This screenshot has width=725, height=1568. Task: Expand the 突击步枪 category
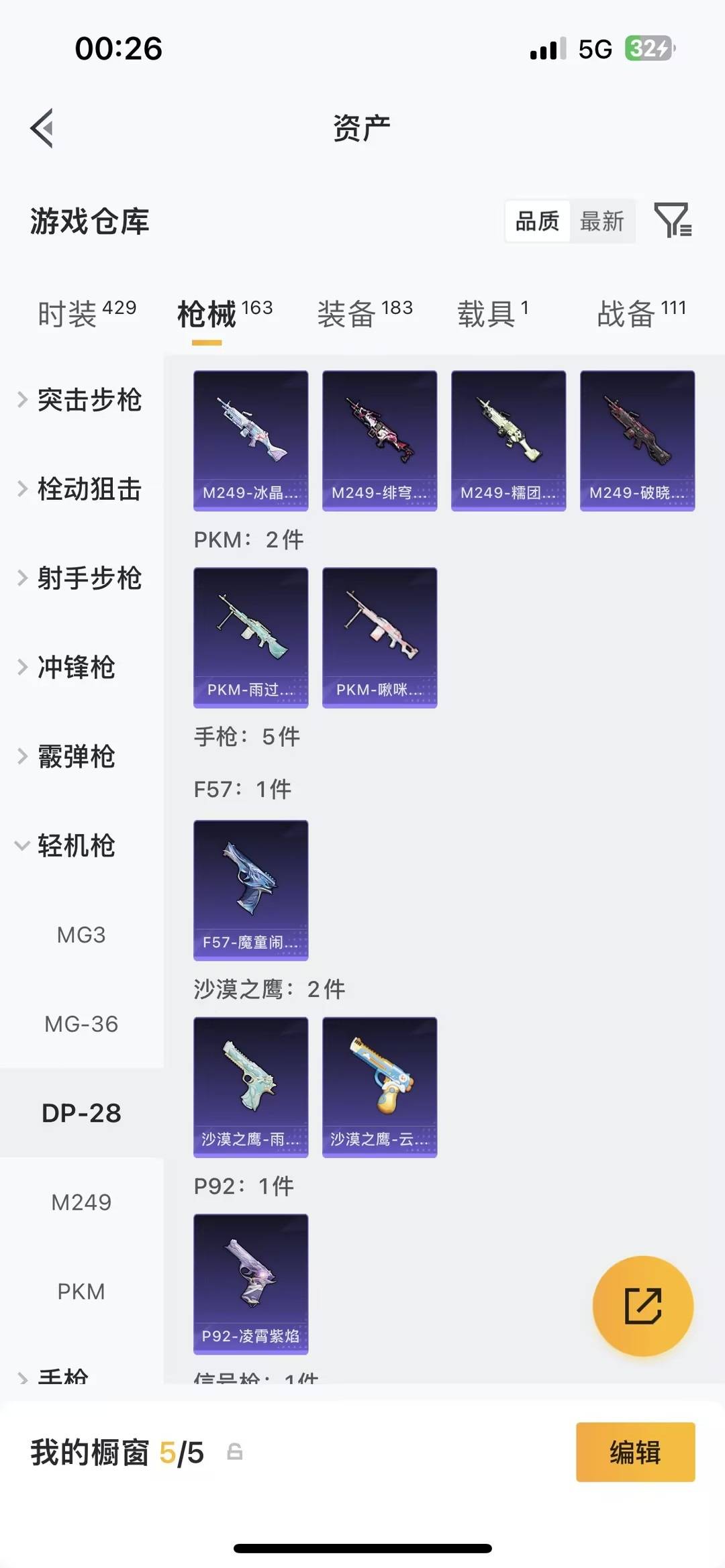(x=91, y=401)
